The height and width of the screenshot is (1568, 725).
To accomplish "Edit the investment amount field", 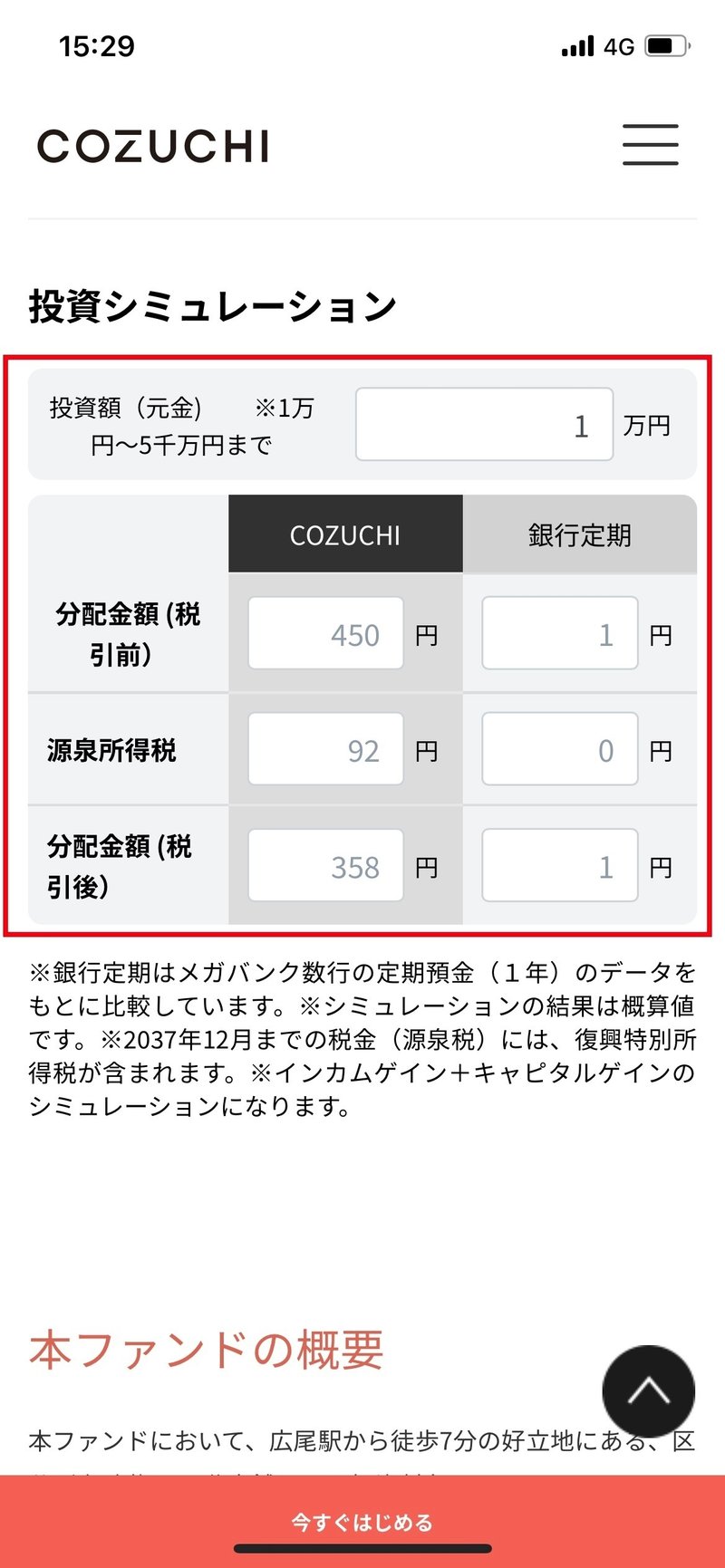I will pos(484,425).
